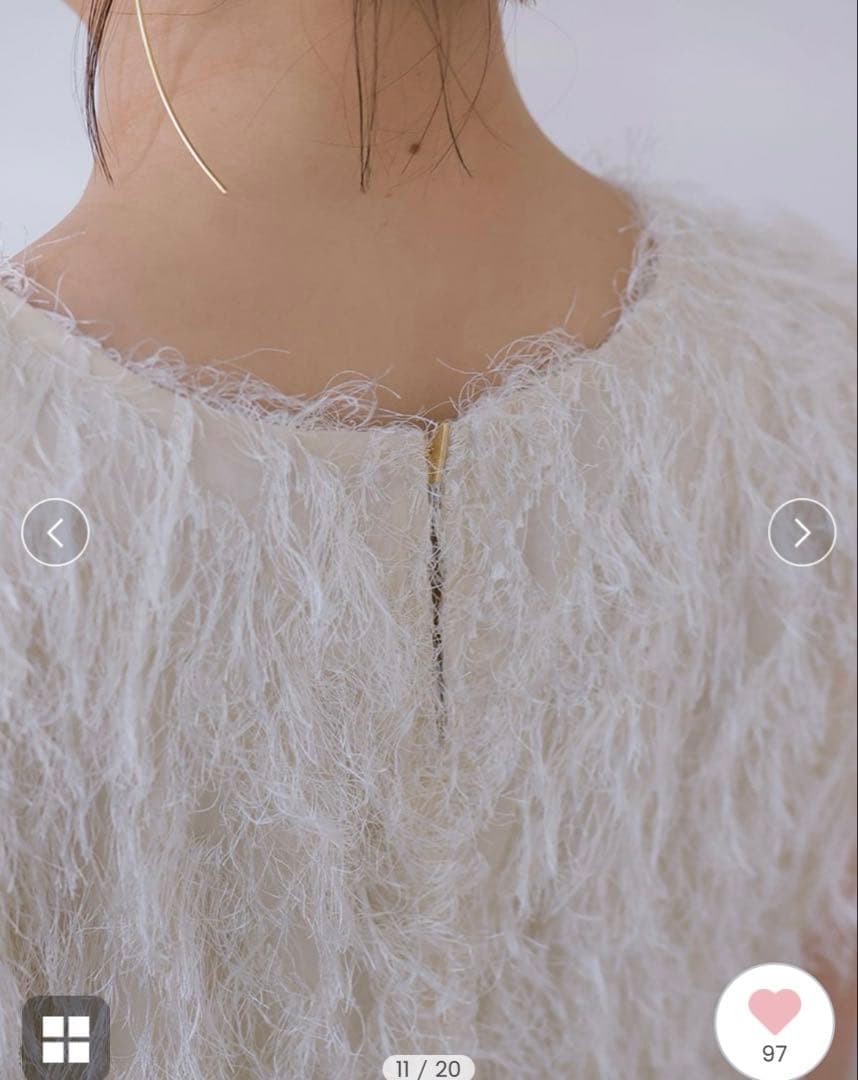Go to the previous product image
858x1080 pixels.
coord(56,532)
